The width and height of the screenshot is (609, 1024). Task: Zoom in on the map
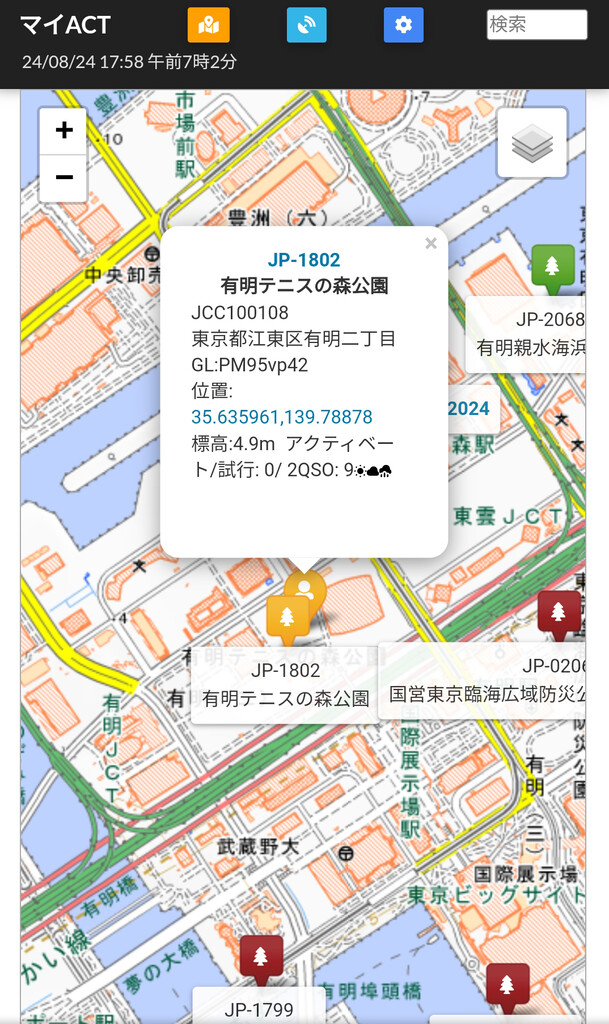[64, 130]
